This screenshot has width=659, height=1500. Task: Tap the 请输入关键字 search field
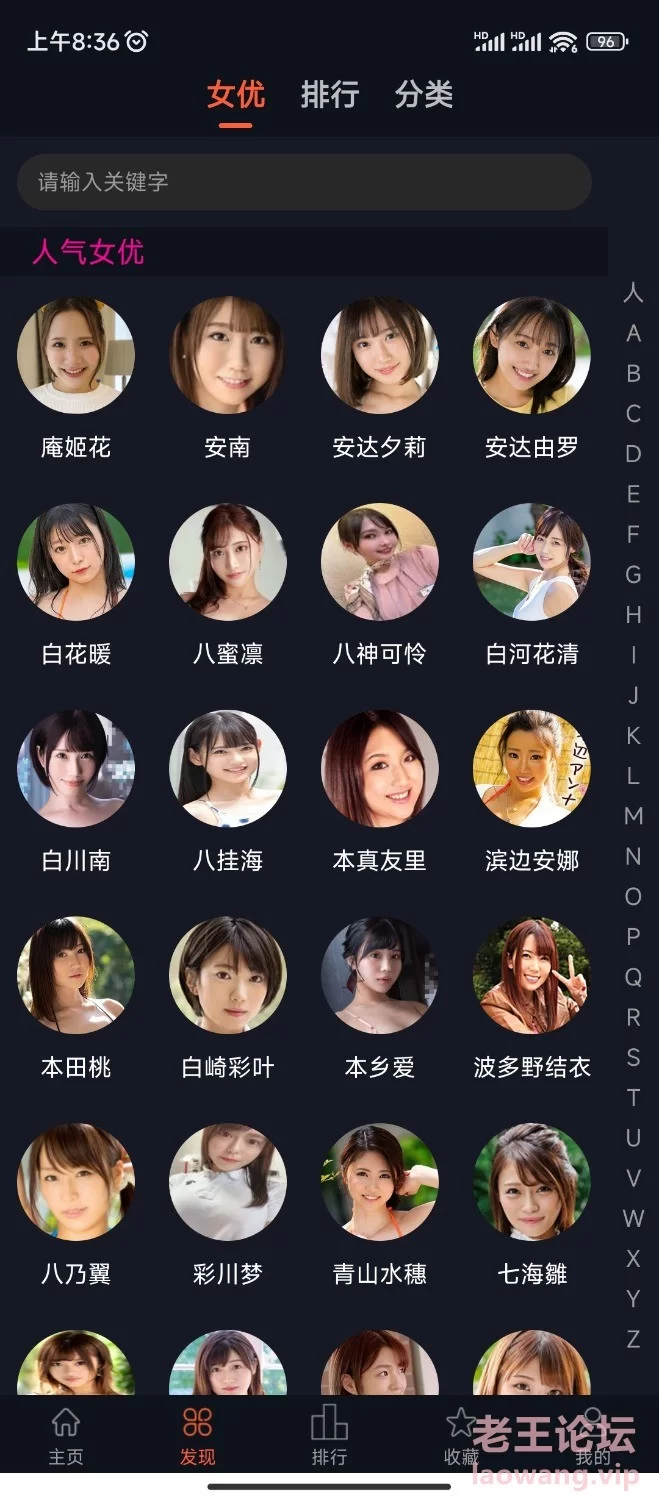click(305, 182)
